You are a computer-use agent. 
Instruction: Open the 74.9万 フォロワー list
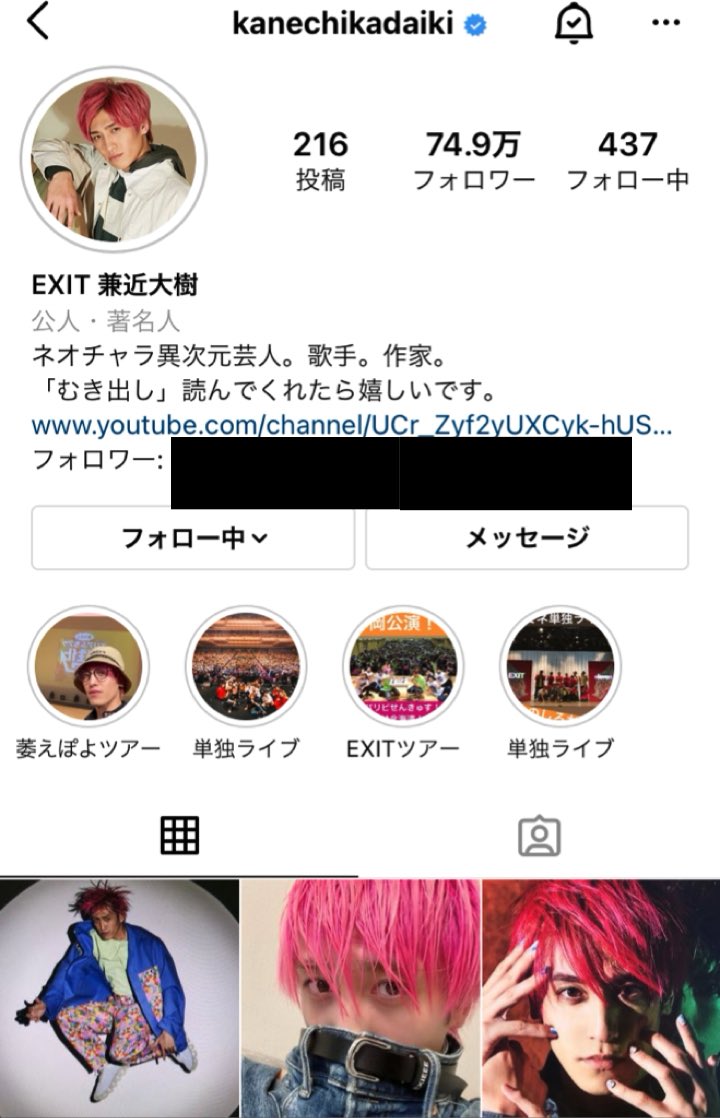(473, 161)
